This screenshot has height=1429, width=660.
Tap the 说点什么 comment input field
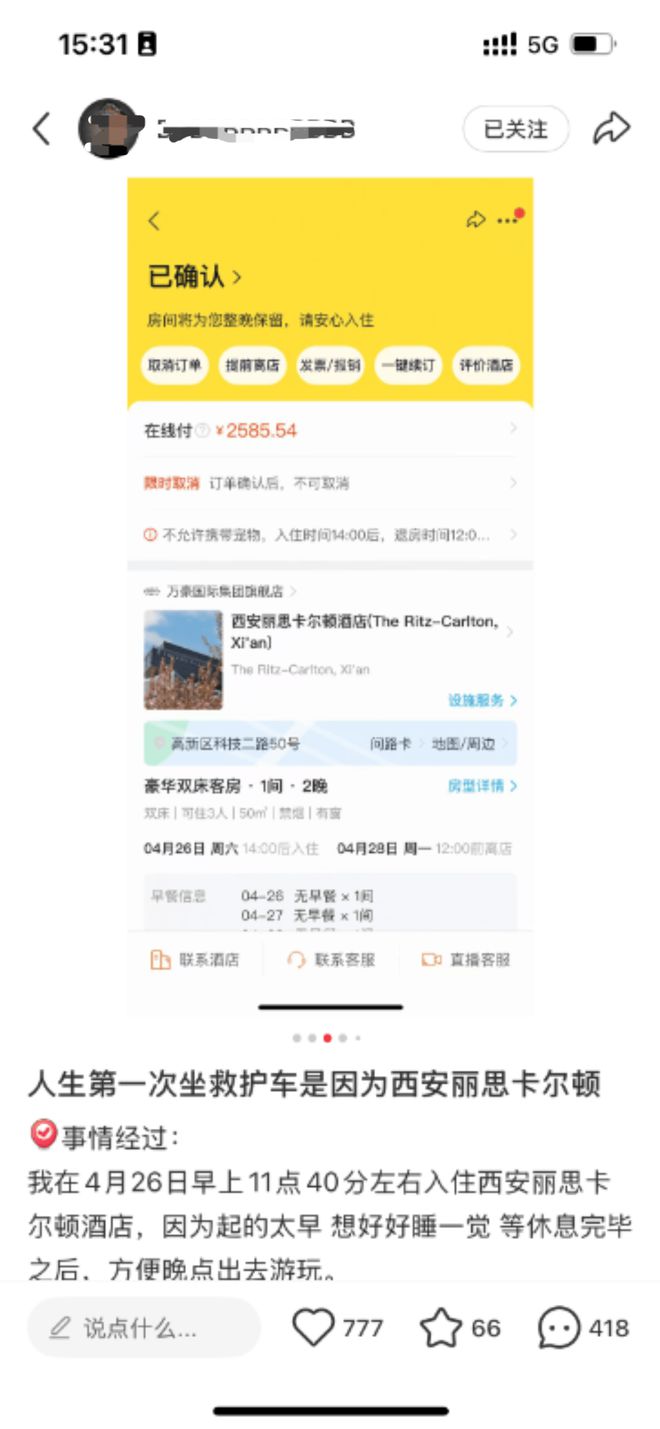(144, 1327)
